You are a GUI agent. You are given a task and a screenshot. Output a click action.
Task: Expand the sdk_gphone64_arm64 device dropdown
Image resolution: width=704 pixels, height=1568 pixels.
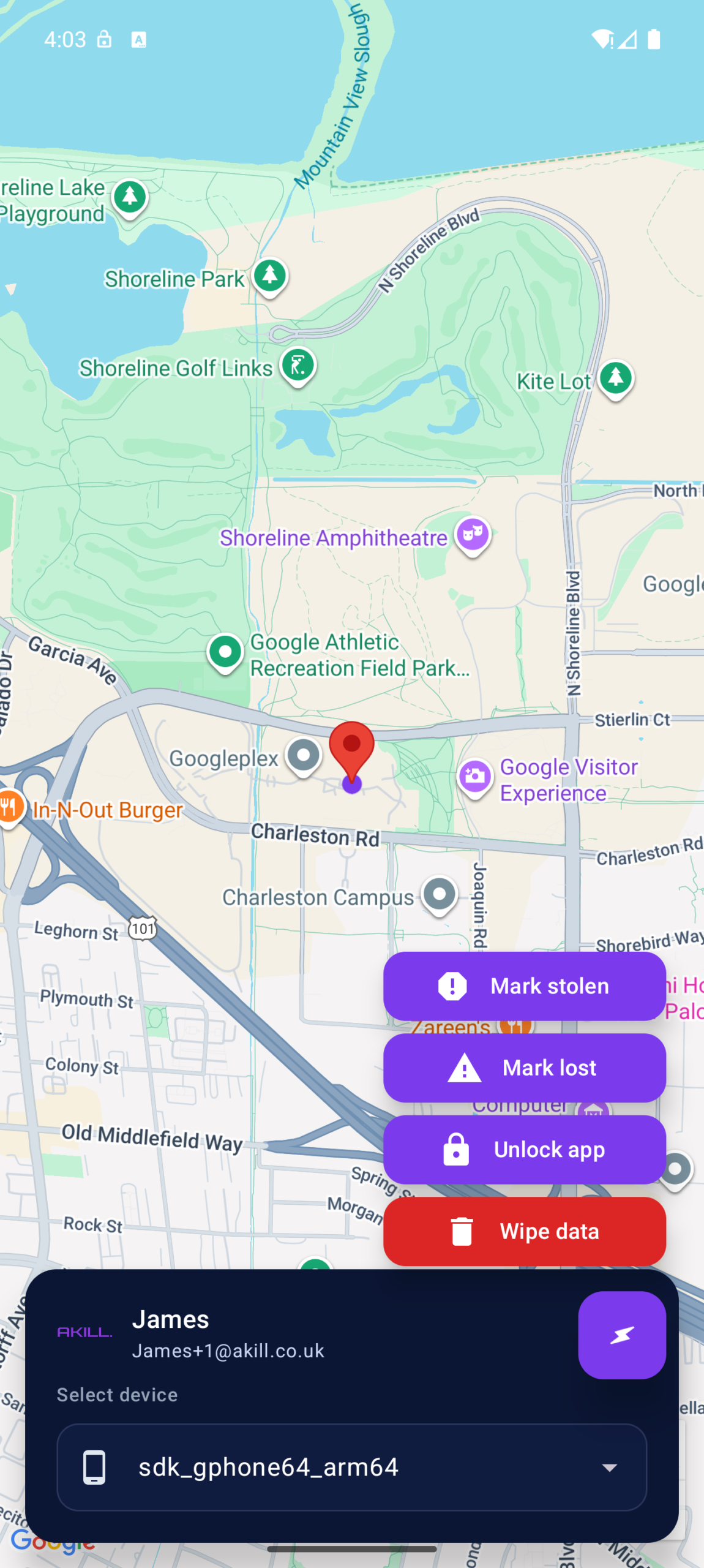[351, 1467]
